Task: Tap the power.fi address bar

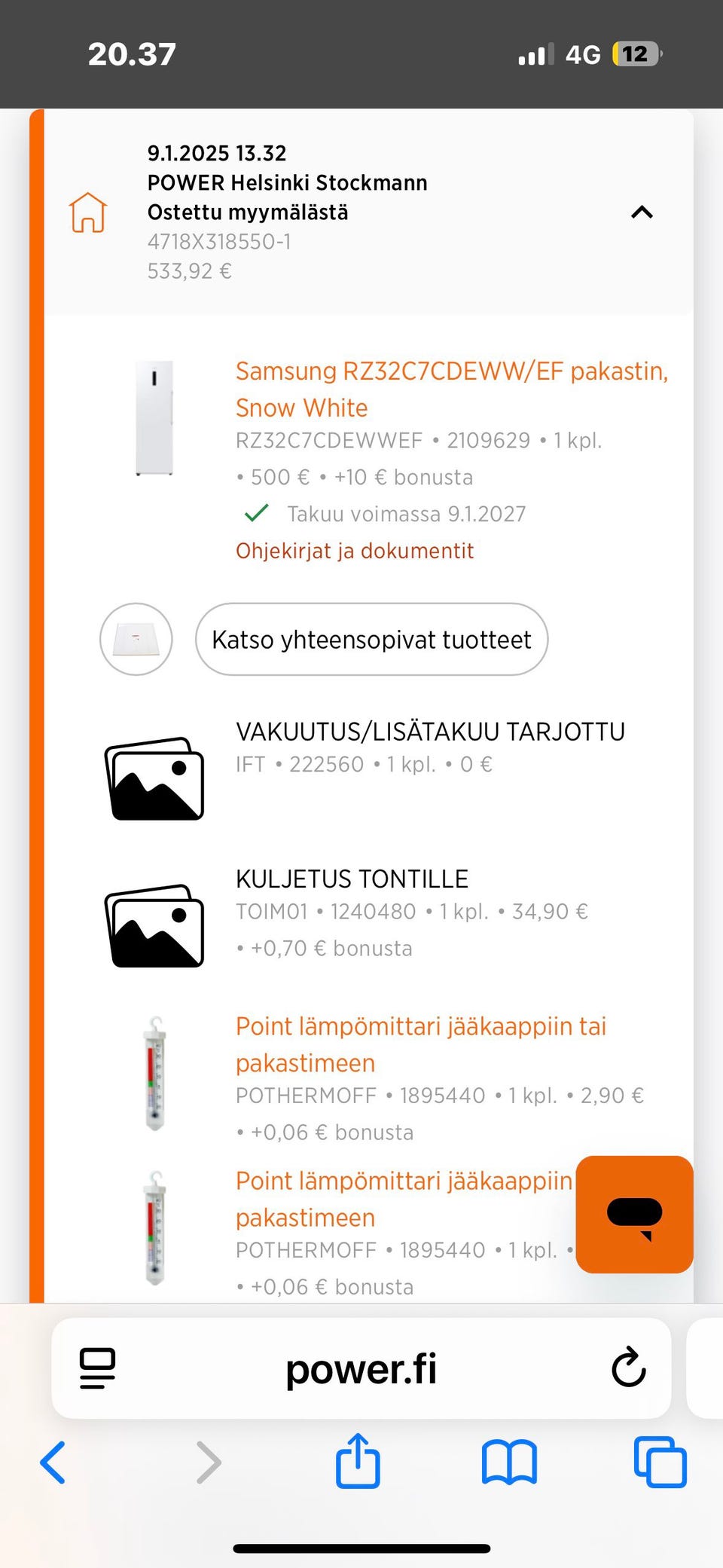Action: (361, 1369)
